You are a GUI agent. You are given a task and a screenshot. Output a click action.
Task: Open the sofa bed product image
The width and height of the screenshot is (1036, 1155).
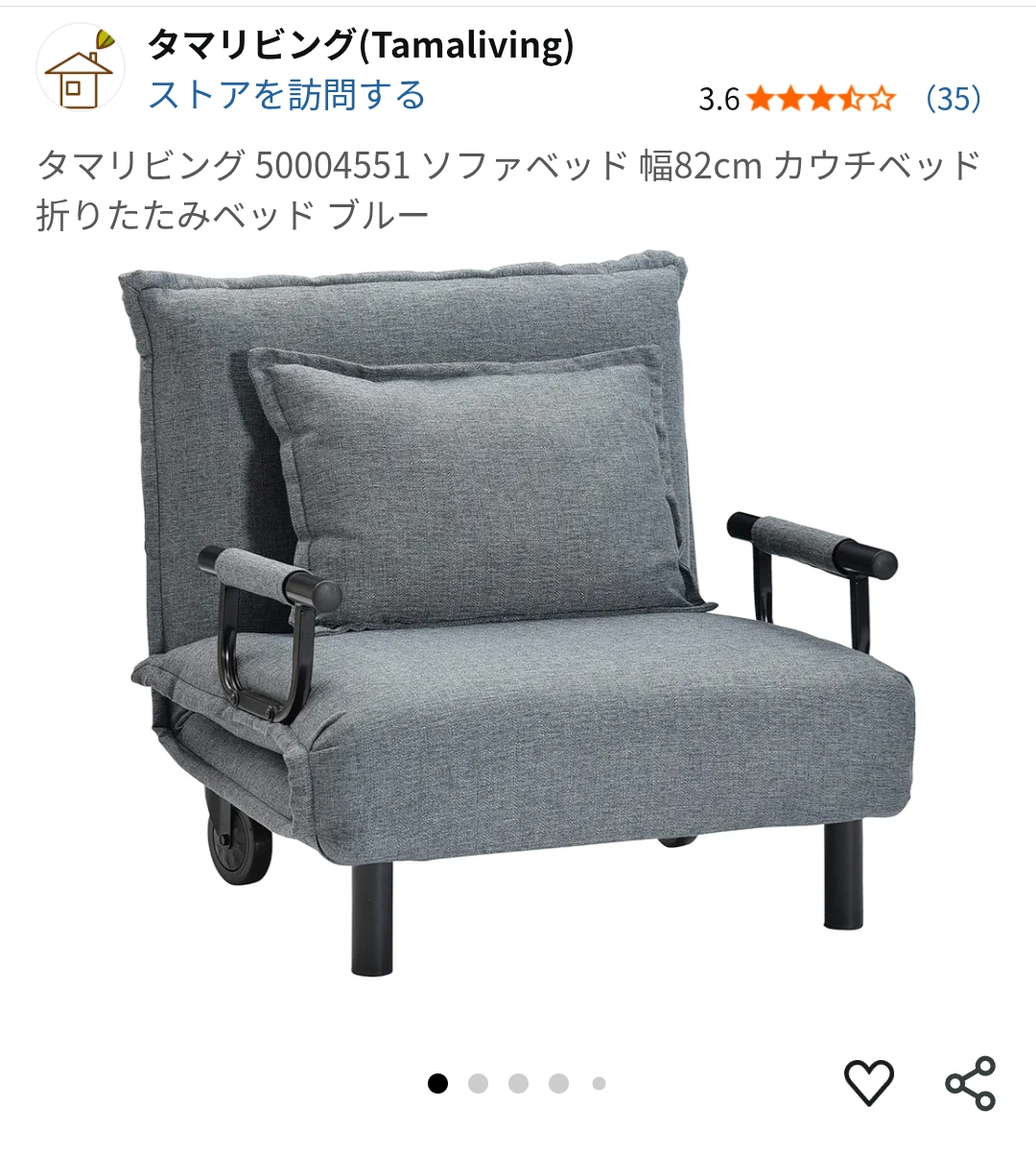pyautogui.click(x=518, y=614)
